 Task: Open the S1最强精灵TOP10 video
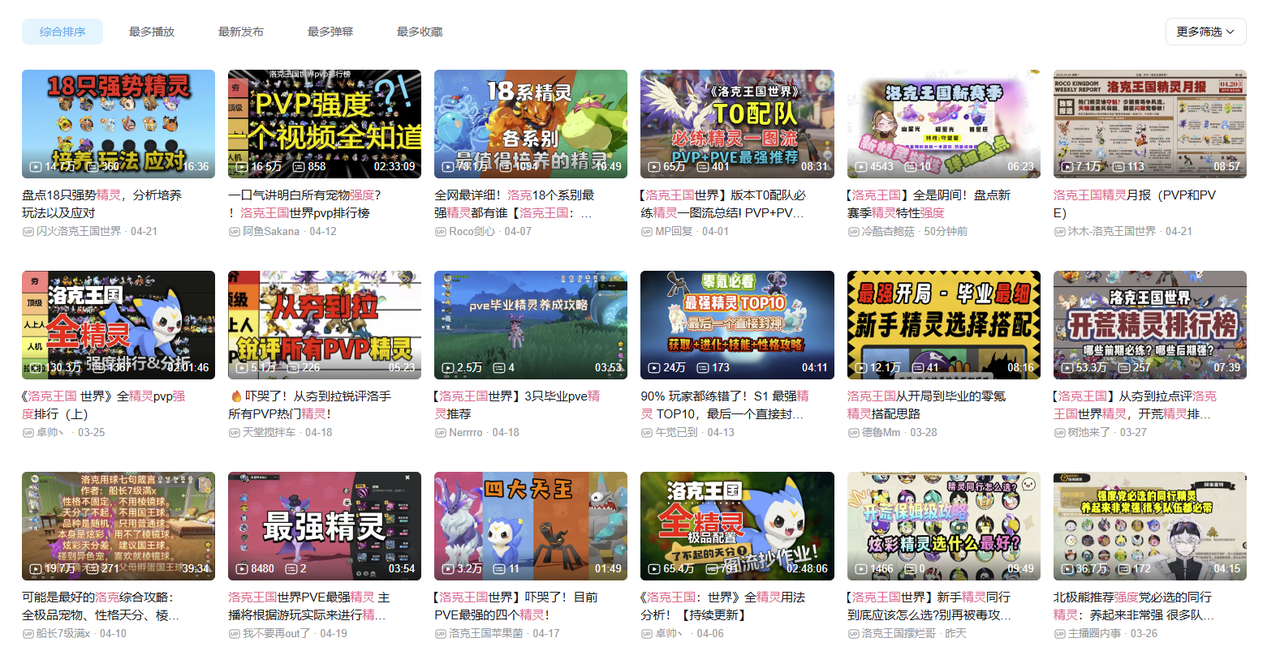737,325
